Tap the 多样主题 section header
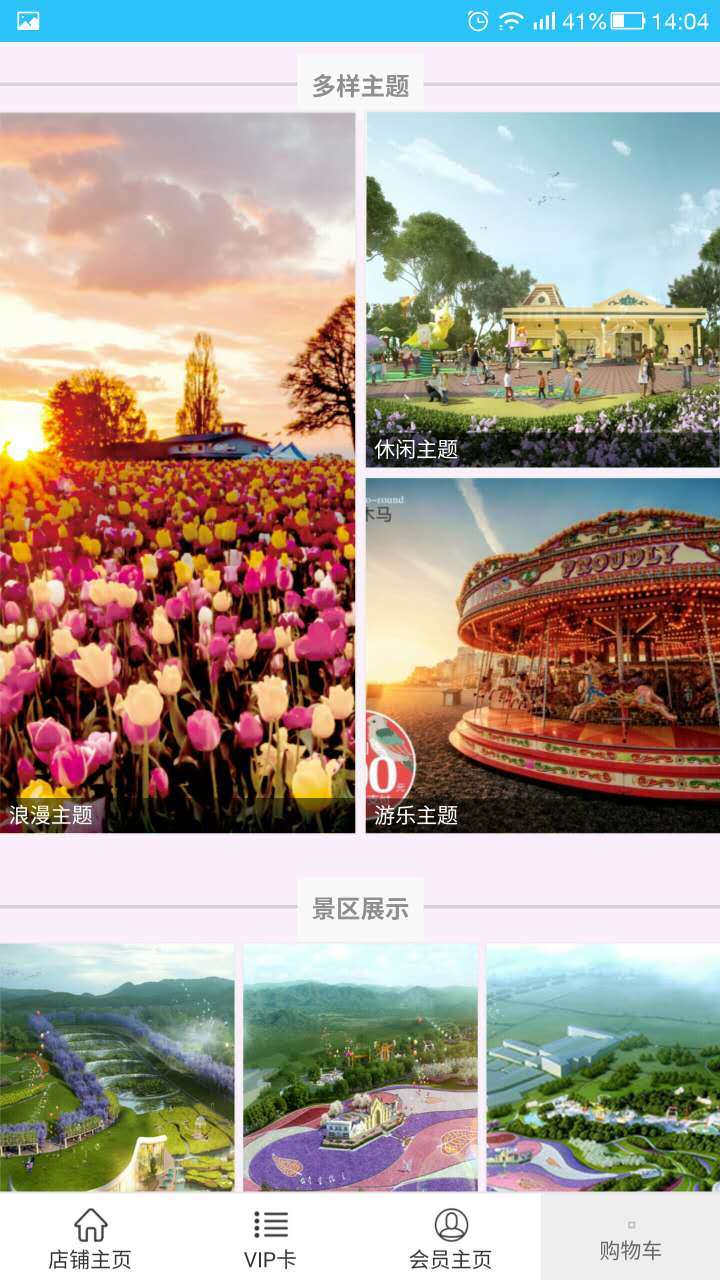 coord(360,85)
